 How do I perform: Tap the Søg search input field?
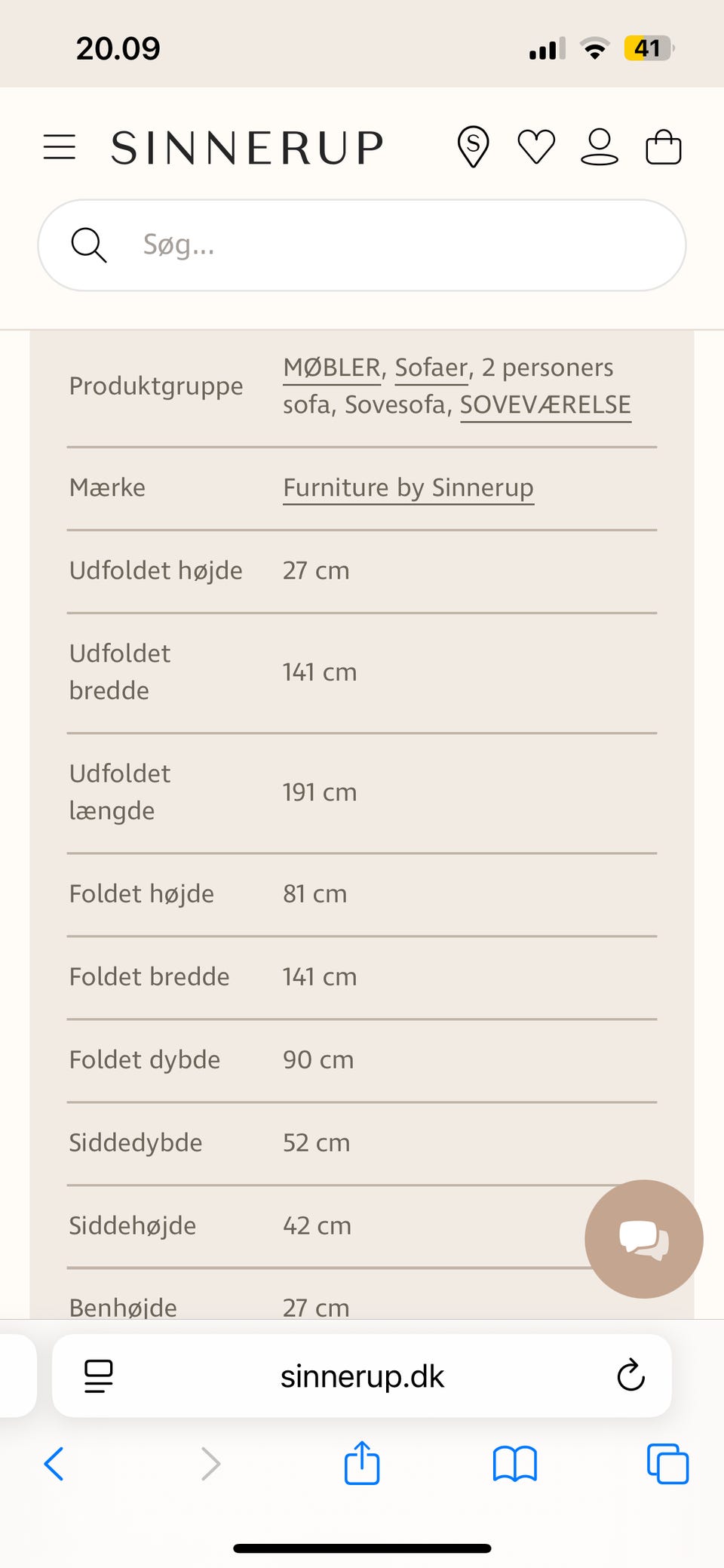(x=362, y=244)
